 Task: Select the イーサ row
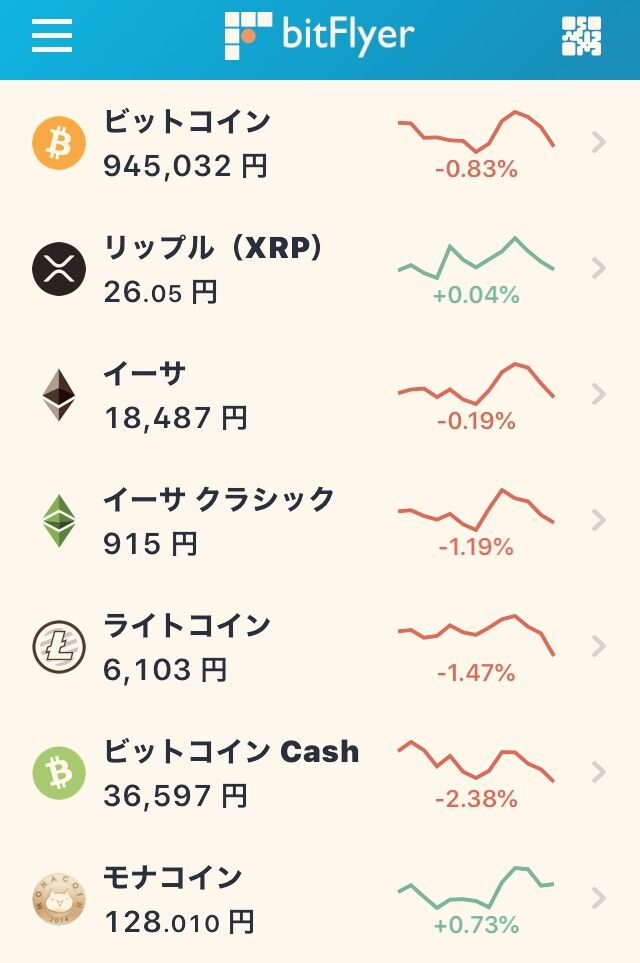(320, 394)
